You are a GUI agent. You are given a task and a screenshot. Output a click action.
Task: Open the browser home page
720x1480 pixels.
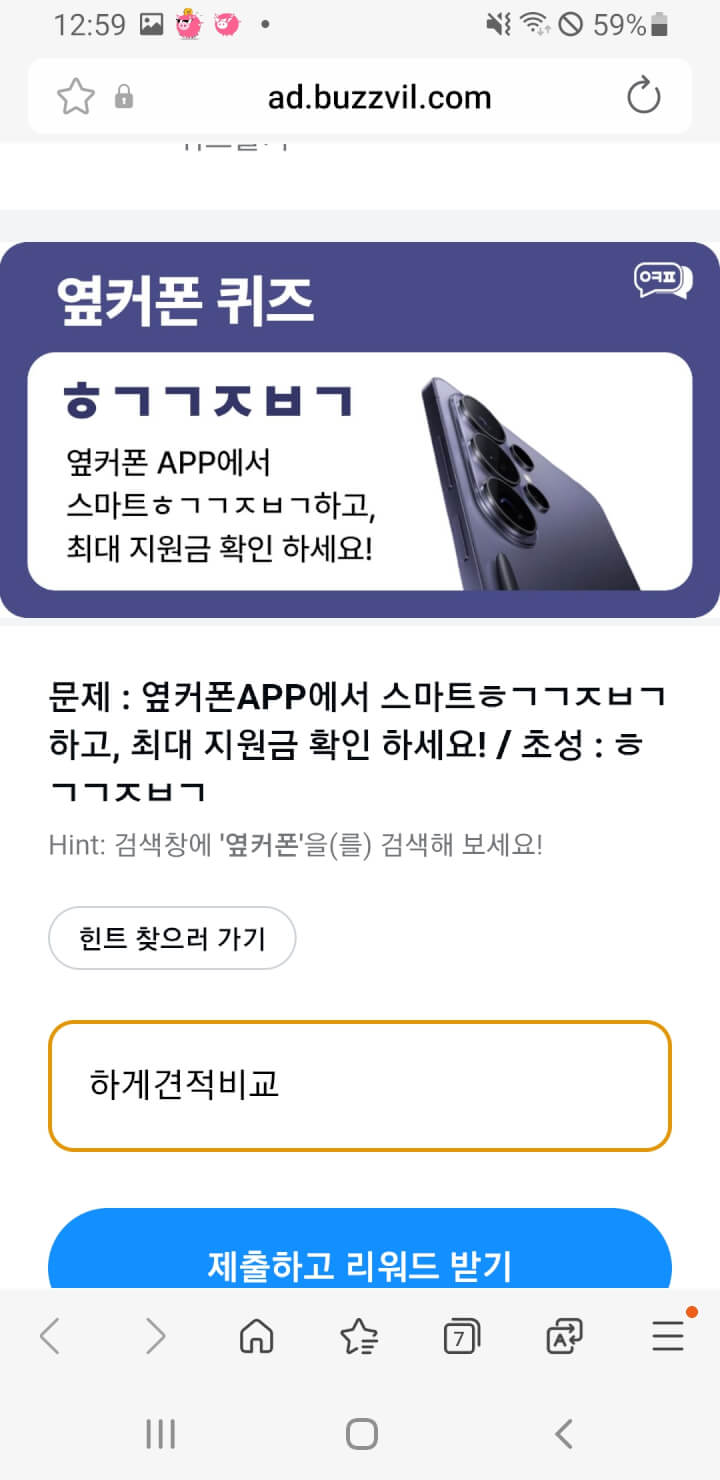pos(257,1336)
